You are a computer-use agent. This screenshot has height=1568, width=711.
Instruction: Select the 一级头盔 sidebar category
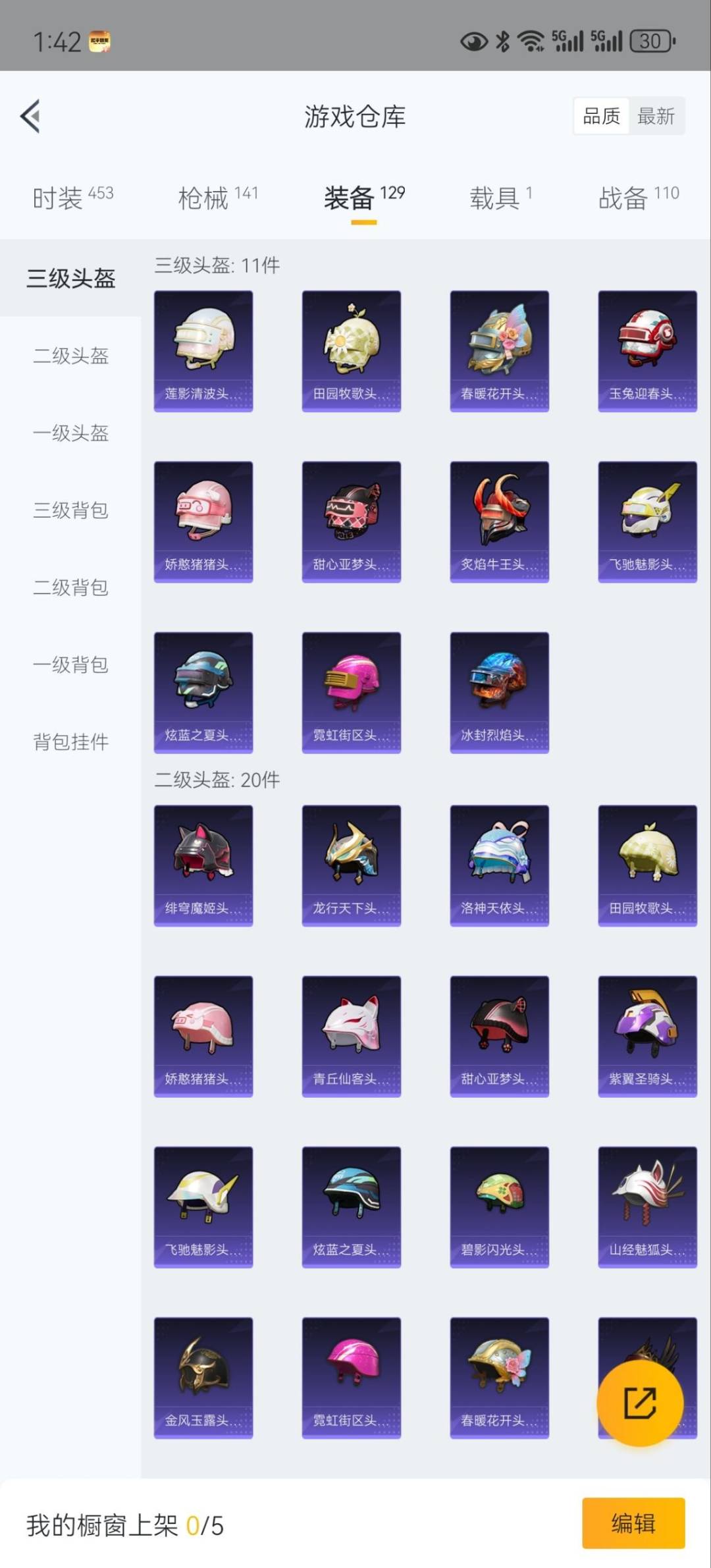pyautogui.click(x=70, y=433)
